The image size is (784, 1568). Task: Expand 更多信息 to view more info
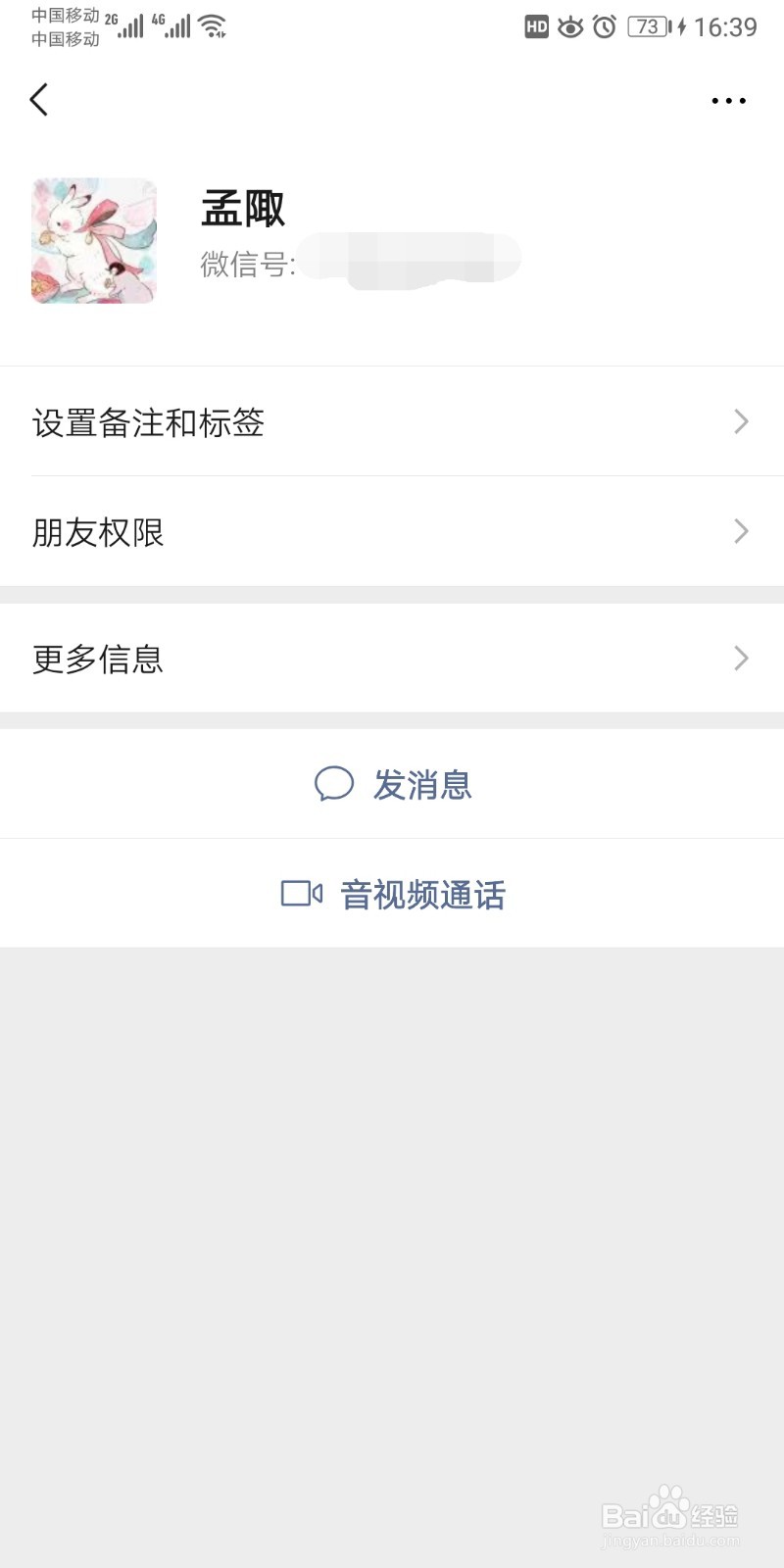pos(392,658)
